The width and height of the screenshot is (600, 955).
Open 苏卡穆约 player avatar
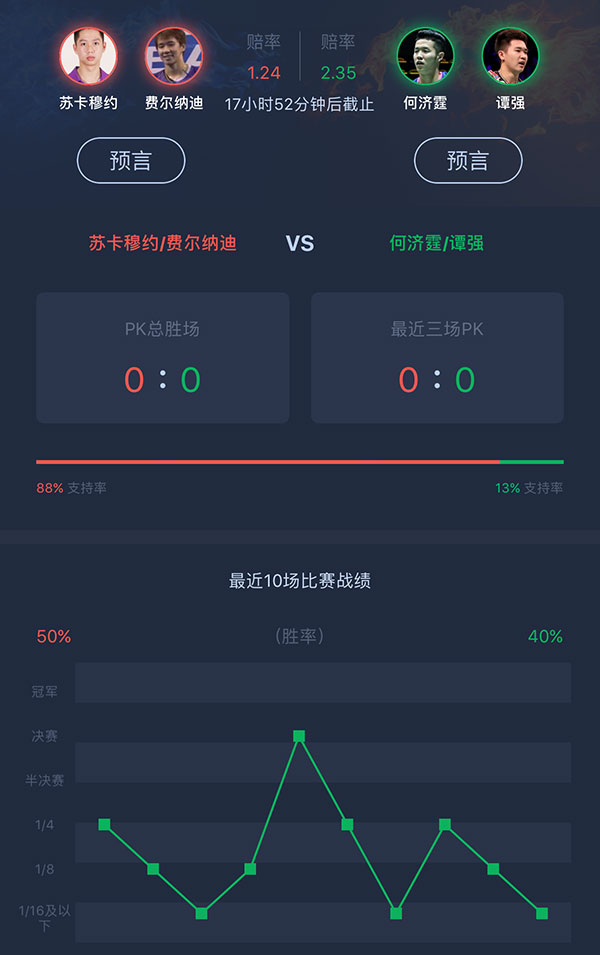pos(88,55)
